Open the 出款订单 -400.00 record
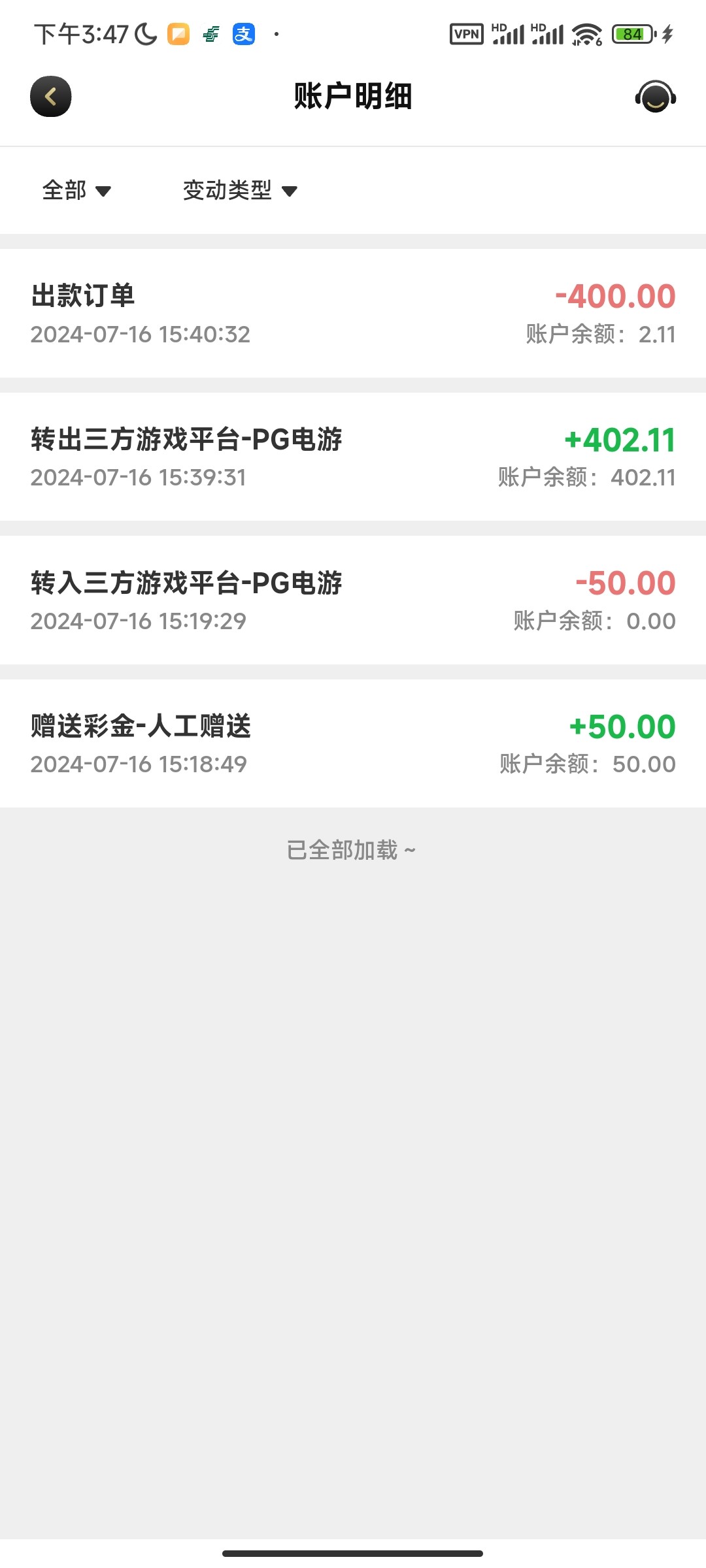Viewport: 706px width, 1568px height. click(x=353, y=314)
